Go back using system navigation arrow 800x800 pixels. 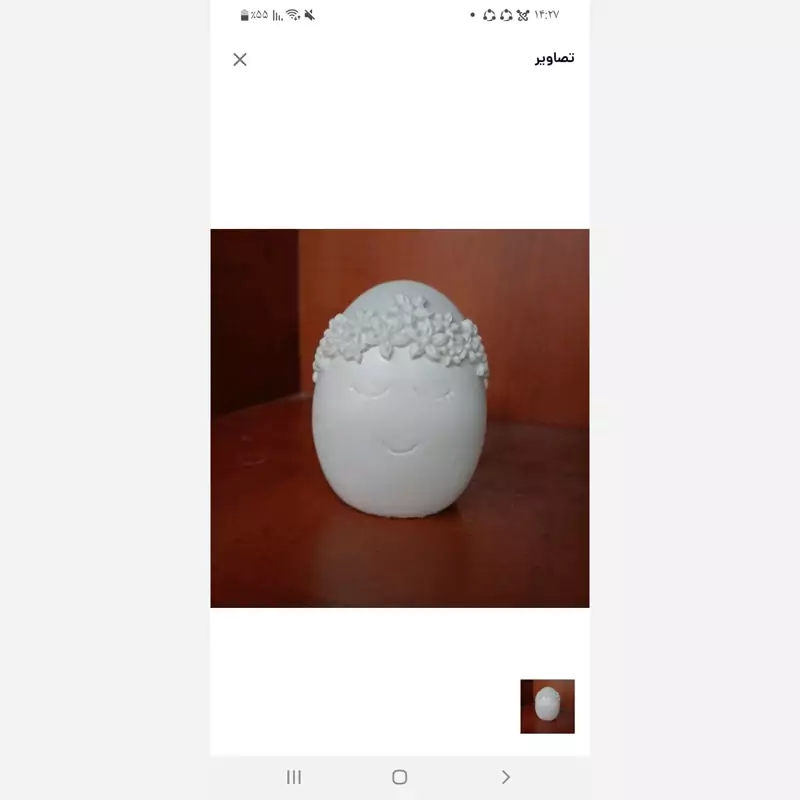tap(505, 777)
